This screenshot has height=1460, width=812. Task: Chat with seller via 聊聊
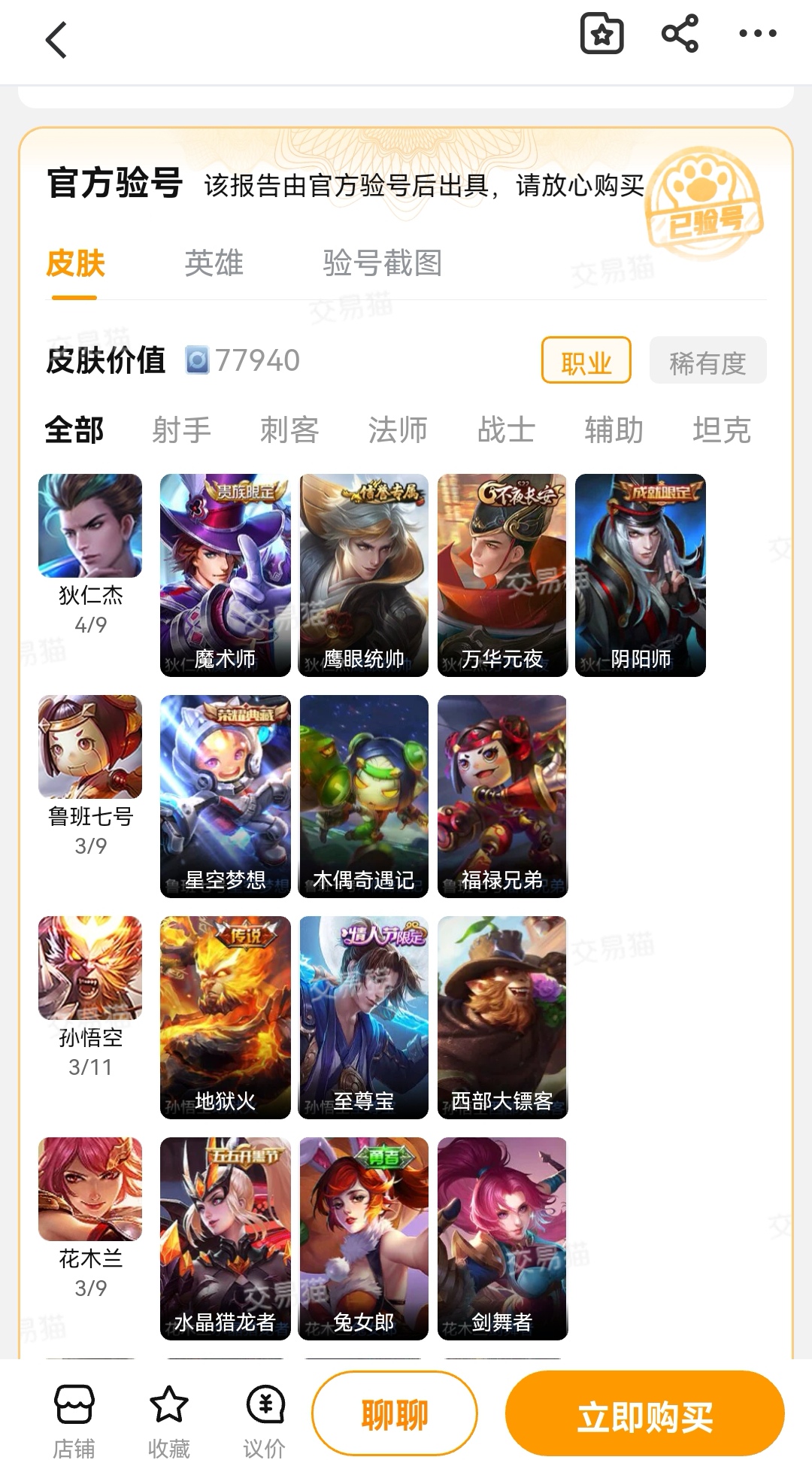click(395, 1414)
